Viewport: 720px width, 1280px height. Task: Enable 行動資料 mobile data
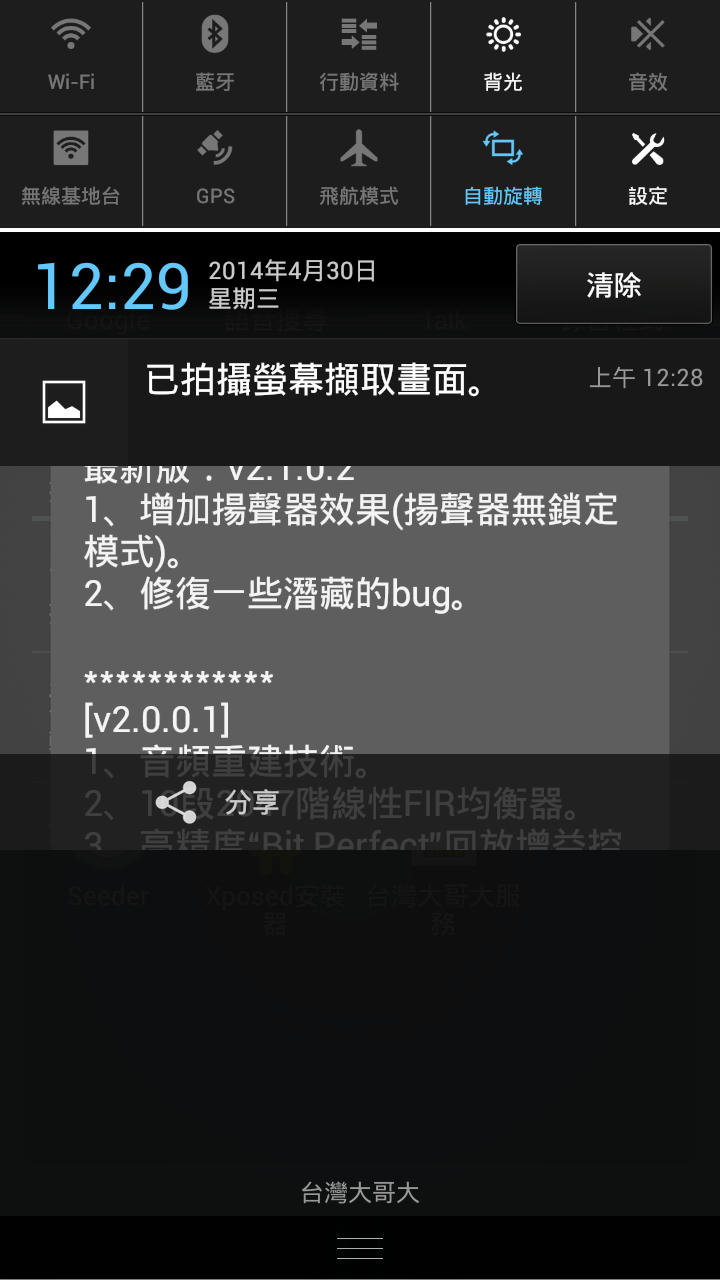pos(359,57)
